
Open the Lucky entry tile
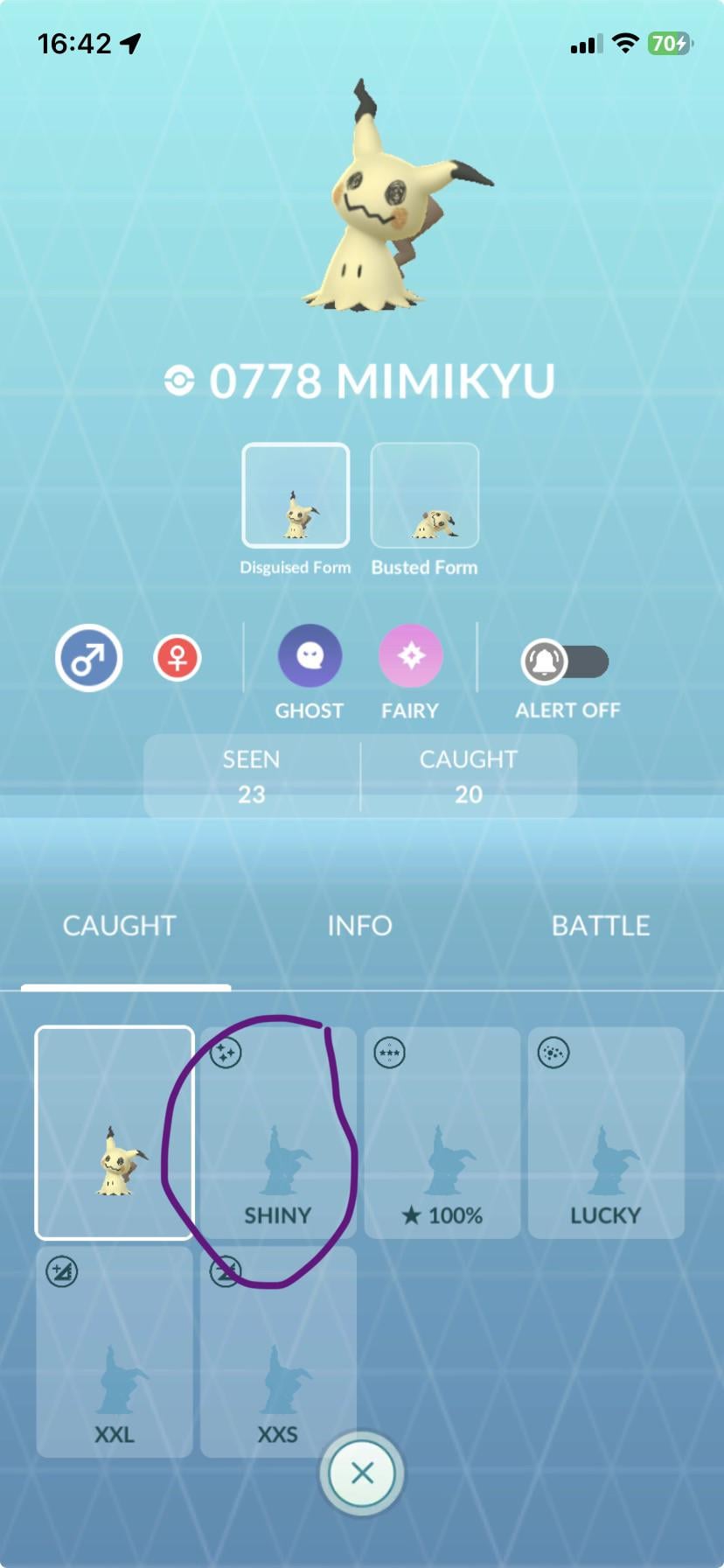pos(606,1132)
